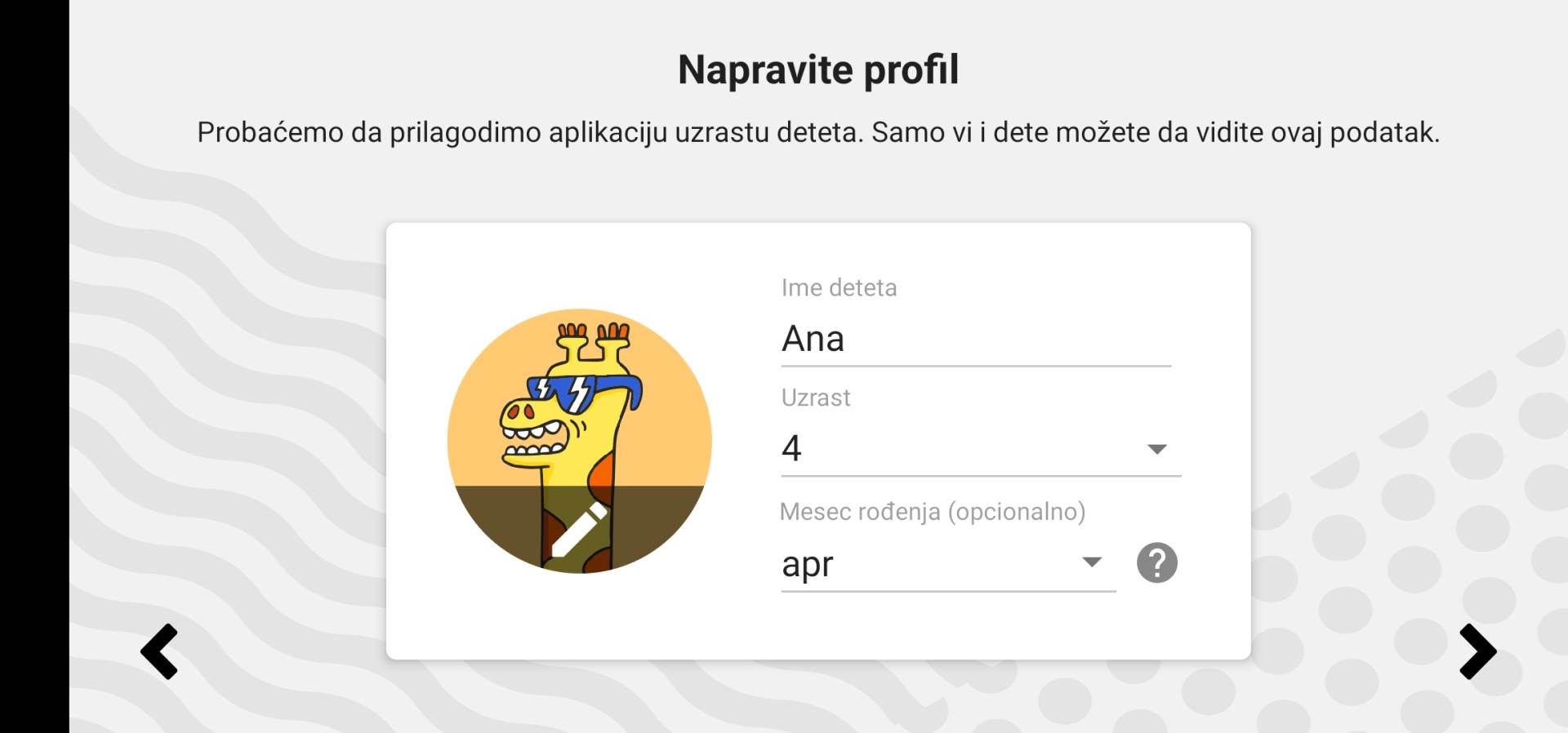
Task: Open the birth month help icon
Action: (x=1156, y=563)
